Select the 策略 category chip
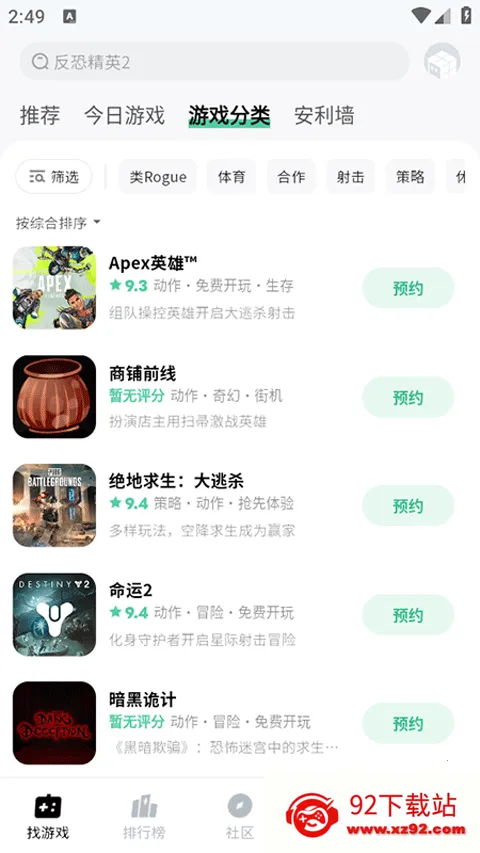Screen dimensions: 480x853 410,176
